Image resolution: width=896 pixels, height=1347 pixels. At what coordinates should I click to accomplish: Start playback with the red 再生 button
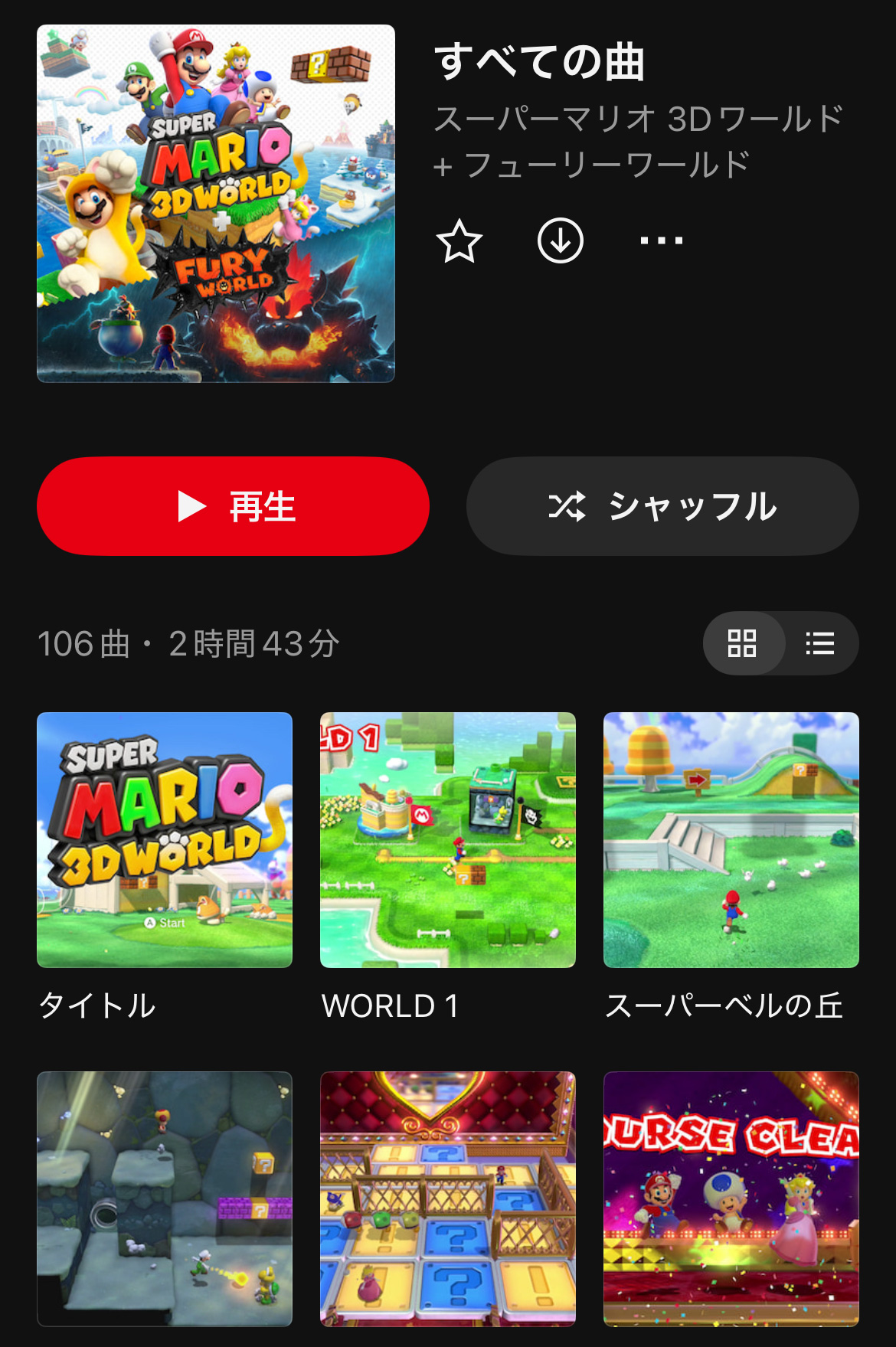click(233, 506)
